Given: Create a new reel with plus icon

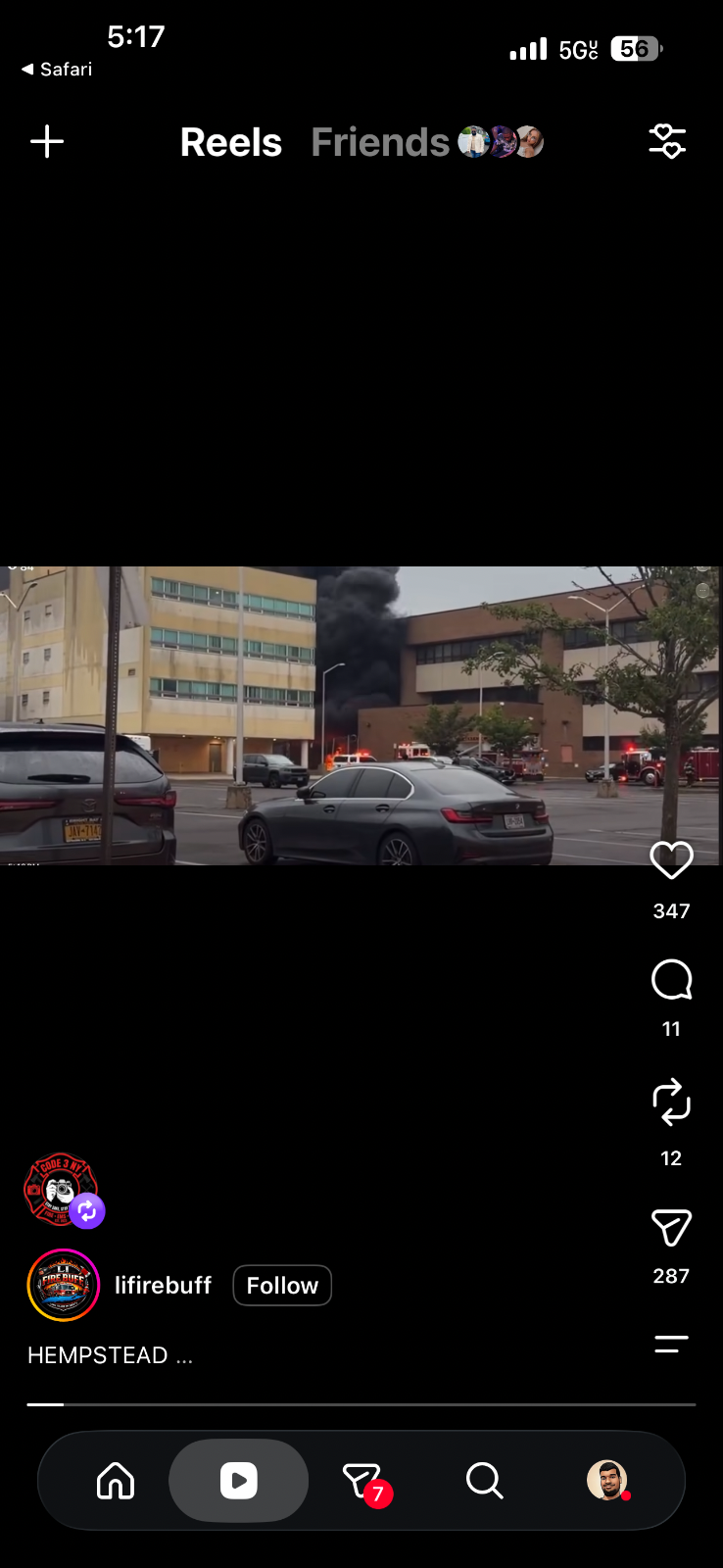Looking at the screenshot, I should pyautogui.click(x=47, y=142).
